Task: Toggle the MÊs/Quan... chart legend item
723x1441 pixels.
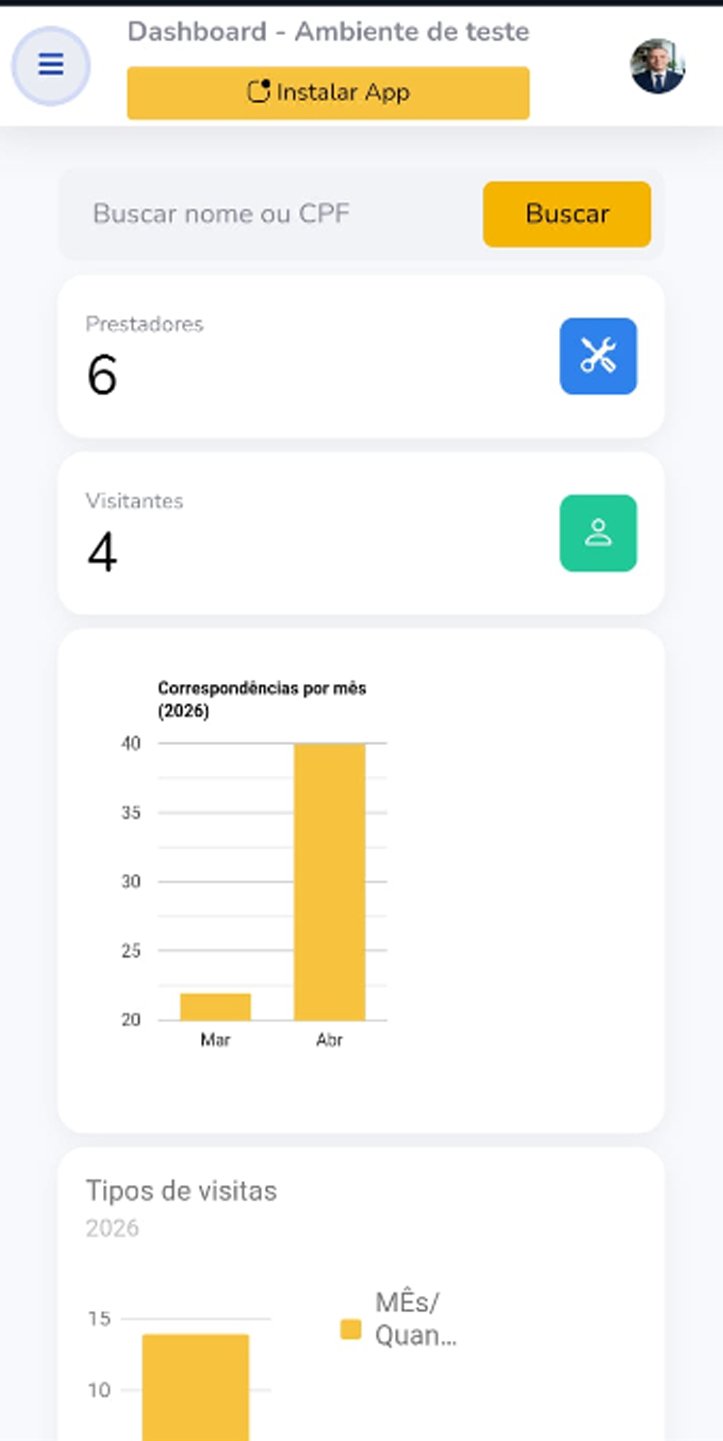Action: [x=400, y=1319]
